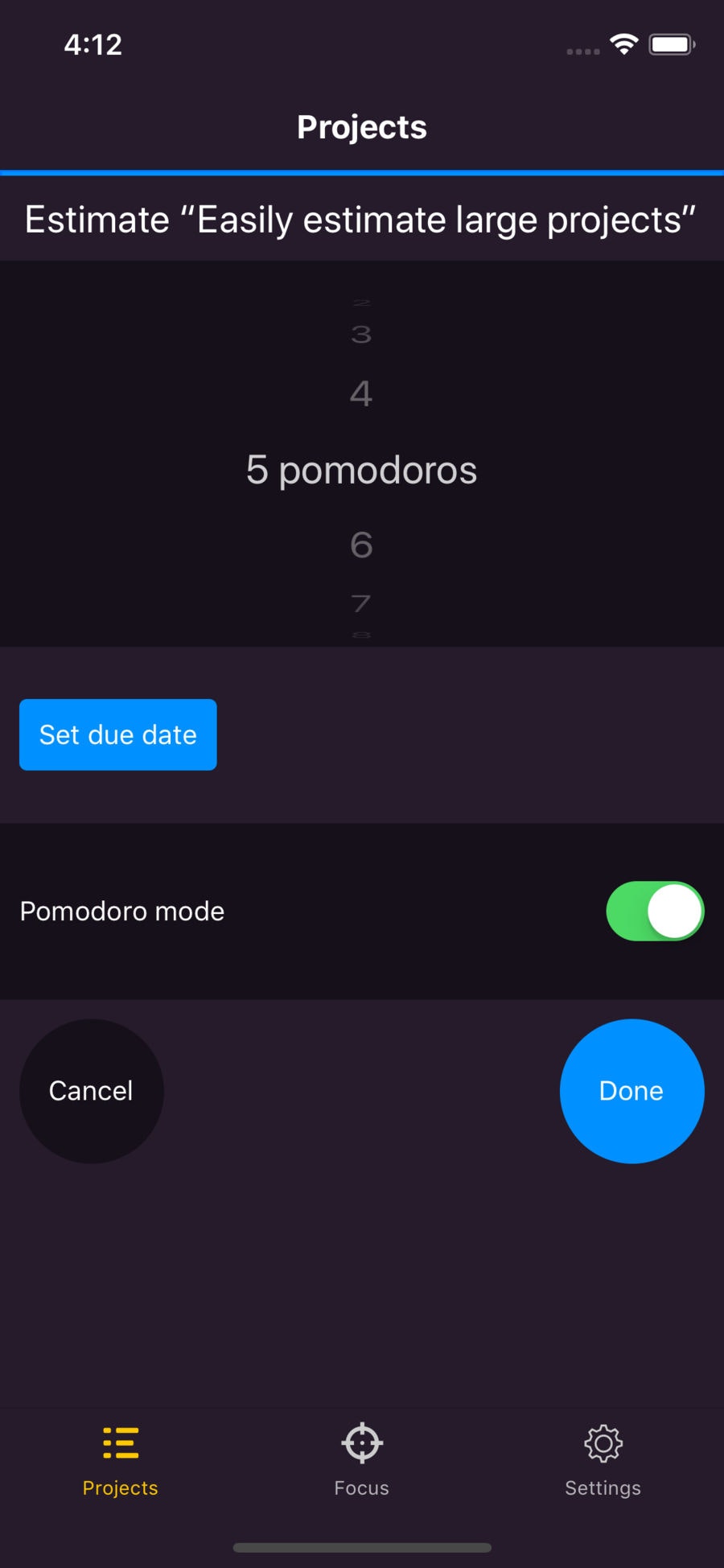Screen dimensions: 724x1568
Task: Go to the Projects tab
Action: (121, 1459)
